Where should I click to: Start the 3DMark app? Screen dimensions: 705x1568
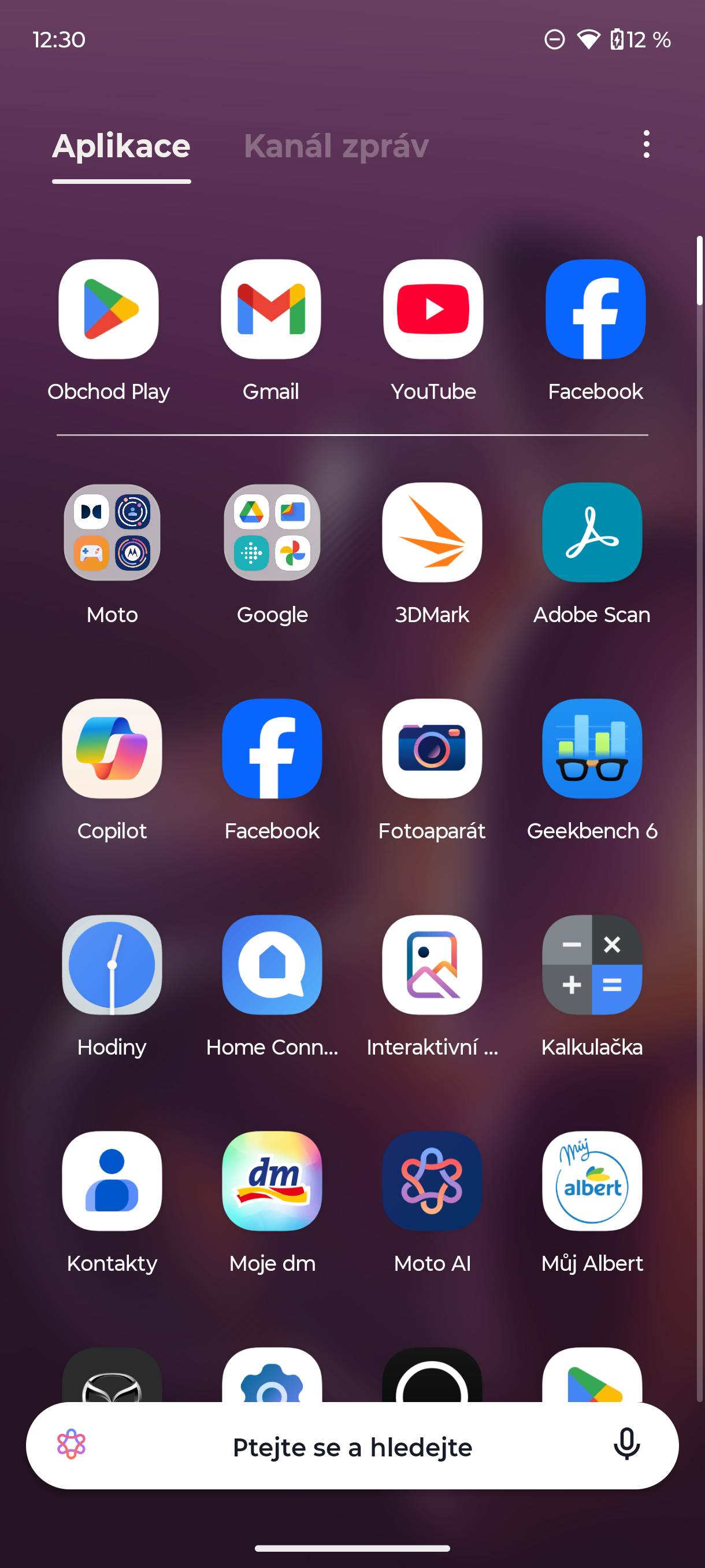point(432,532)
